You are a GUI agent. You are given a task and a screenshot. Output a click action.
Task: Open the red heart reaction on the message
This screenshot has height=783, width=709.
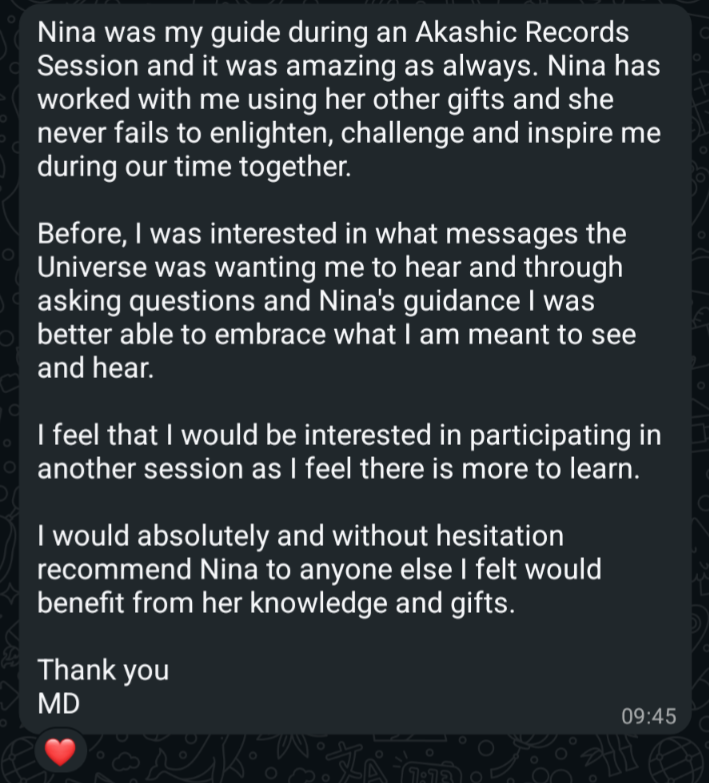(x=60, y=751)
